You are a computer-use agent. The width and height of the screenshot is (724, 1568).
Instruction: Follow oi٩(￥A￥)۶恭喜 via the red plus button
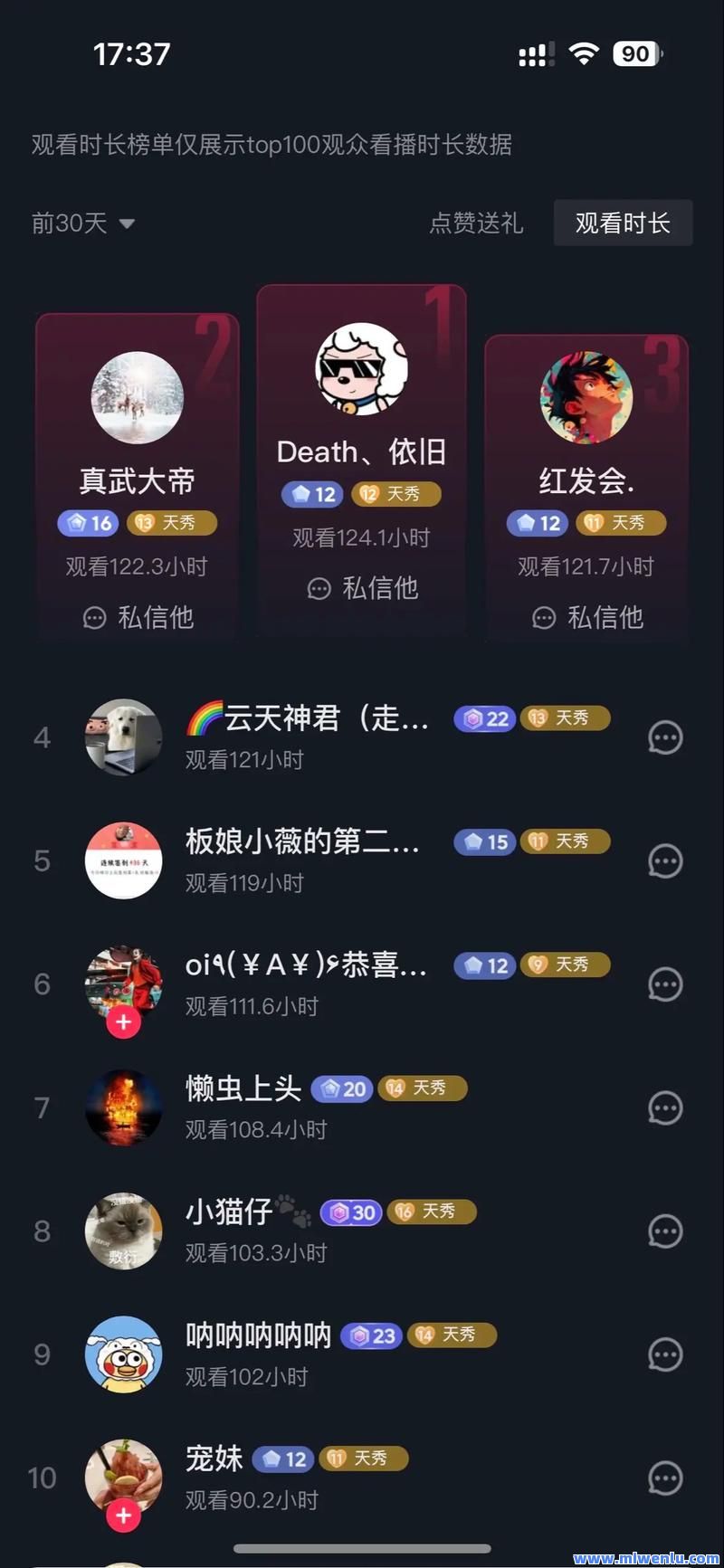pyautogui.click(x=124, y=1021)
